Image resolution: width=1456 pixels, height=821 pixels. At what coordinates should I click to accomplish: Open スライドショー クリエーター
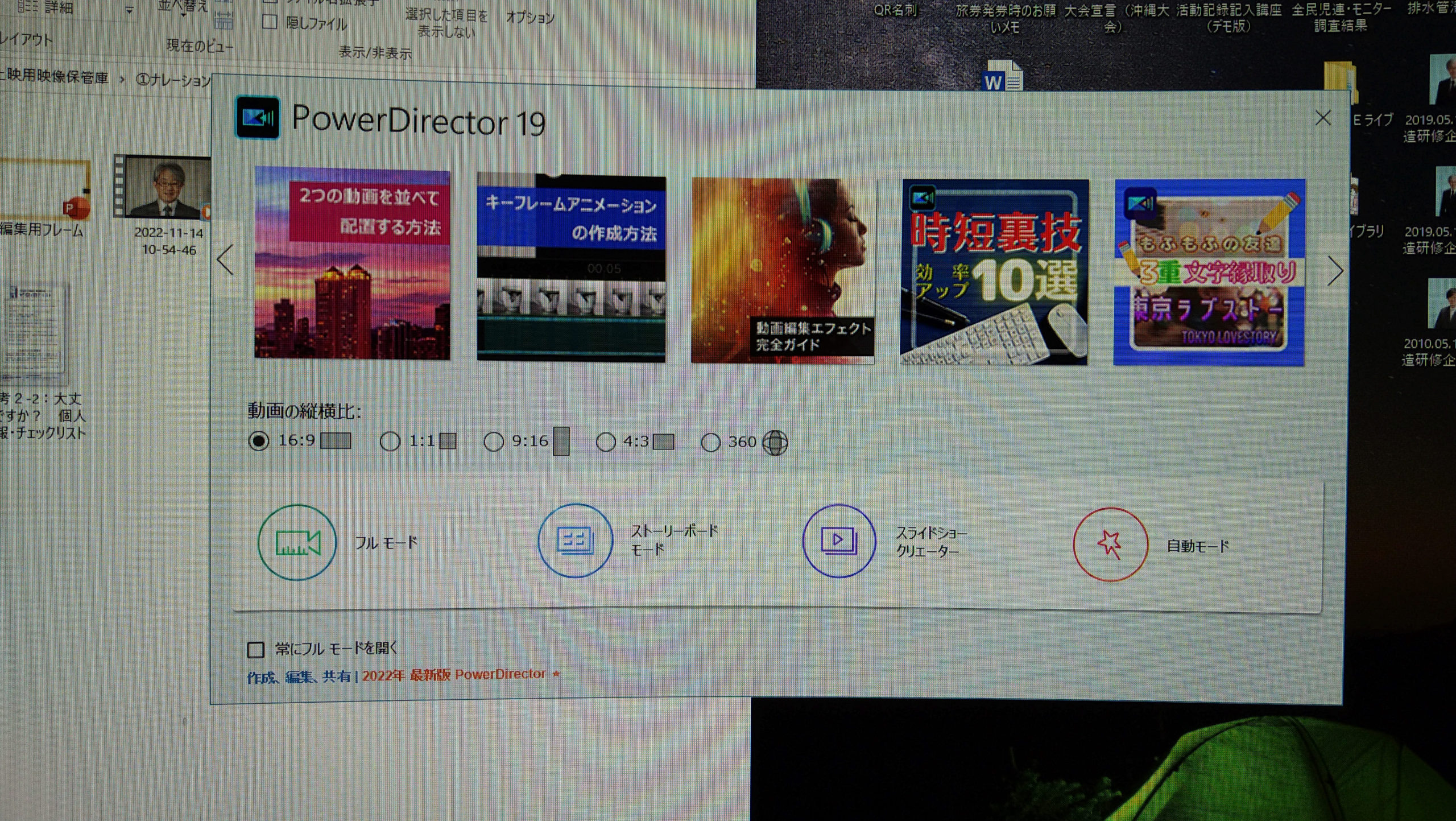(839, 541)
